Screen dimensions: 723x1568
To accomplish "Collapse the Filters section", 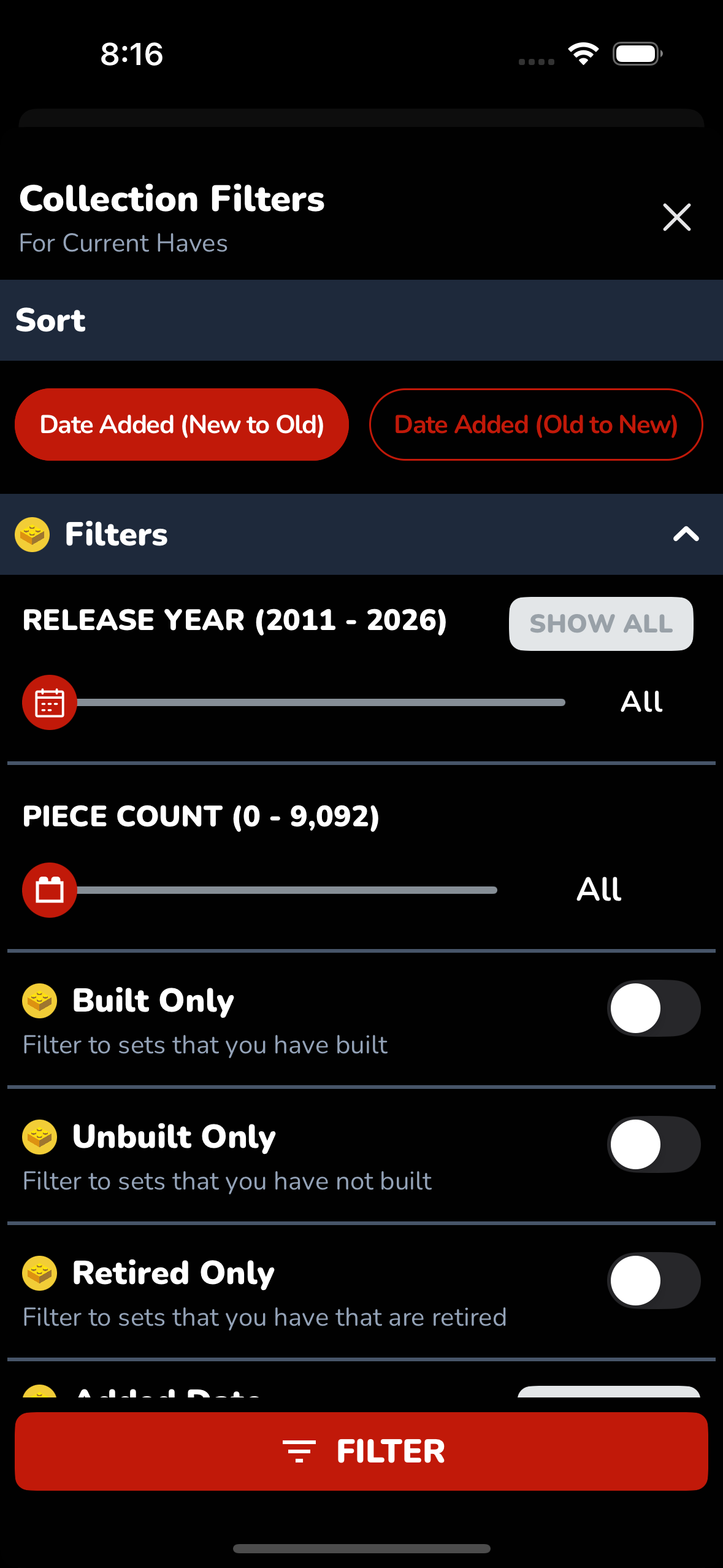I will [x=686, y=534].
